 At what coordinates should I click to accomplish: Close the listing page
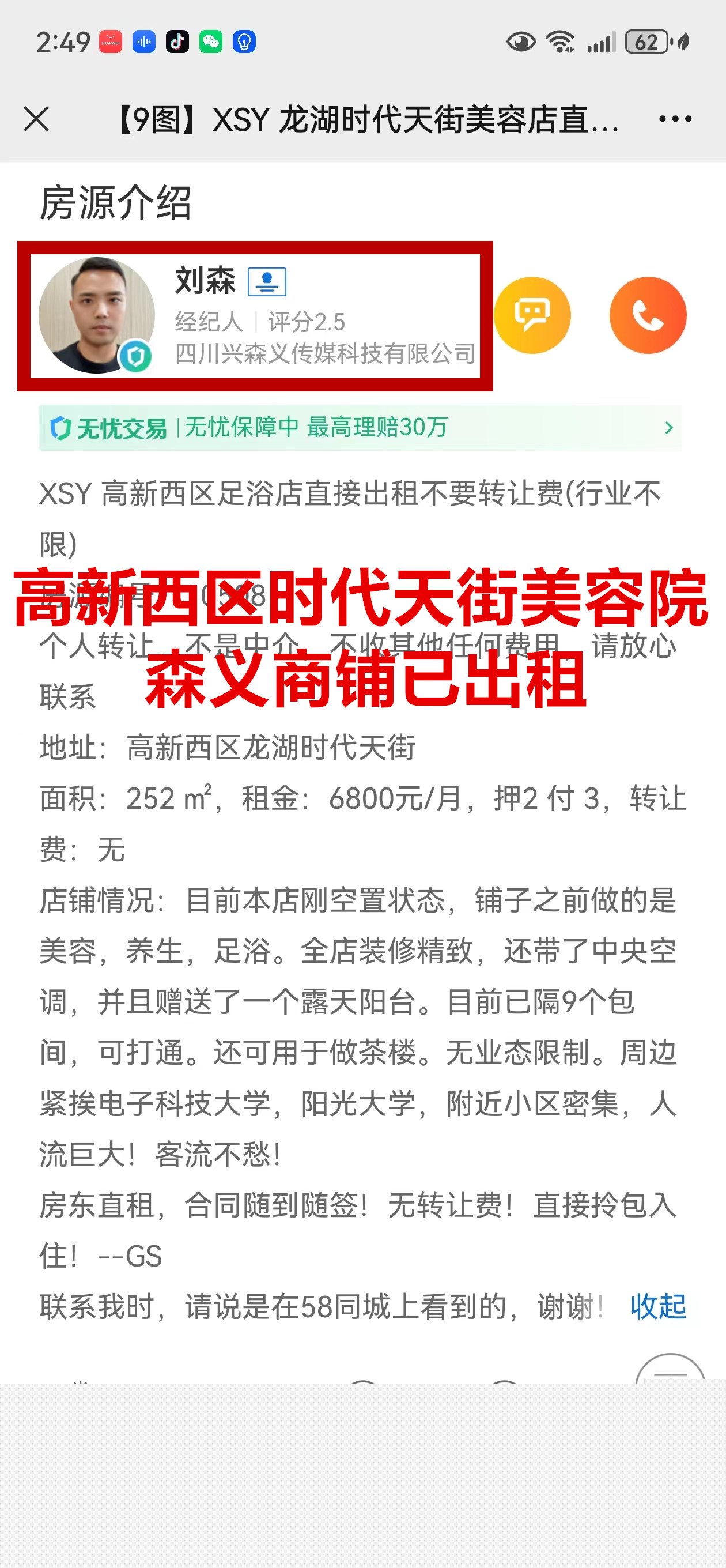pos(36,119)
